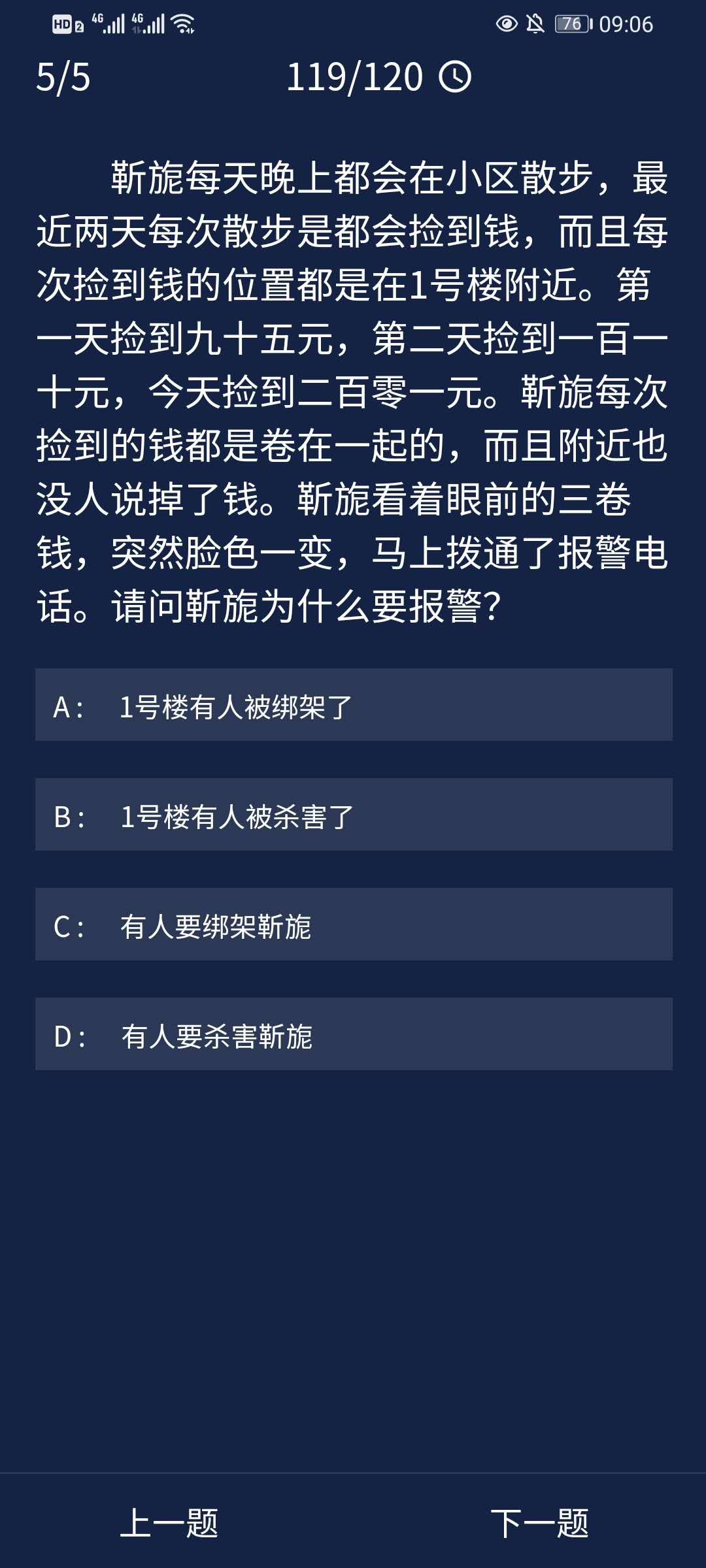Go back to previous question 上一题
Screen dimensions: 706x1568
[x=169, y=1523]
